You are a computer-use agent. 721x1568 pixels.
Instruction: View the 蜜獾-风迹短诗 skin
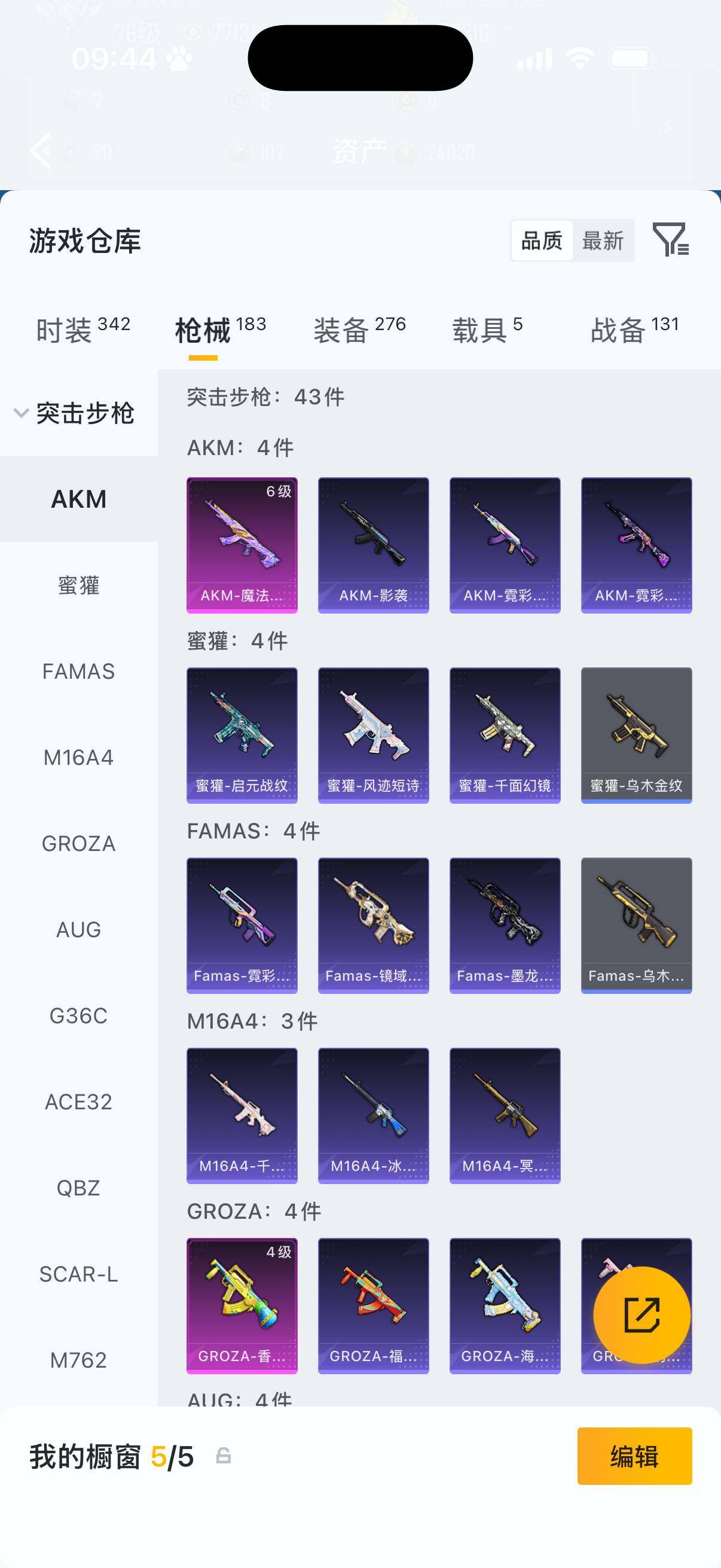pyautogui.click(x=373, y=736)
